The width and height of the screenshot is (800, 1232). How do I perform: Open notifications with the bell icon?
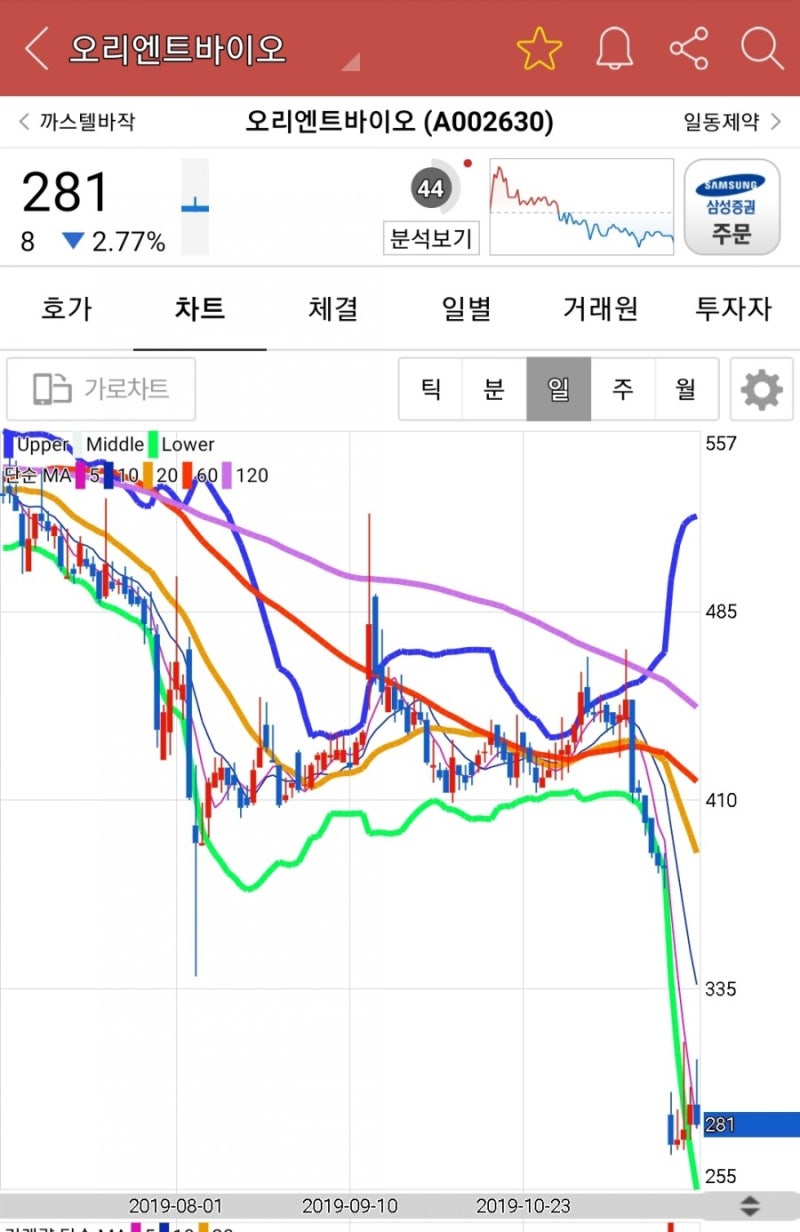coord(614,46)
